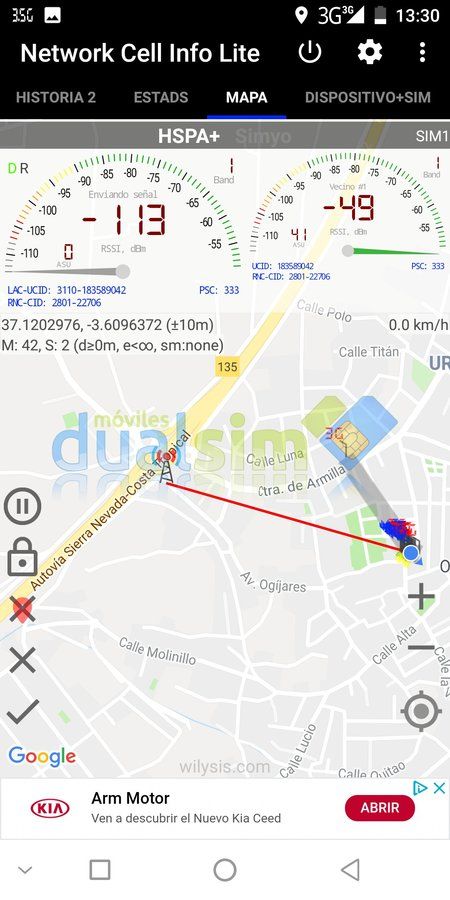The width and height of the screenshot is (450, 900).
Task: Tap the crossed-out location marker icon
Action: click(22, 609)
